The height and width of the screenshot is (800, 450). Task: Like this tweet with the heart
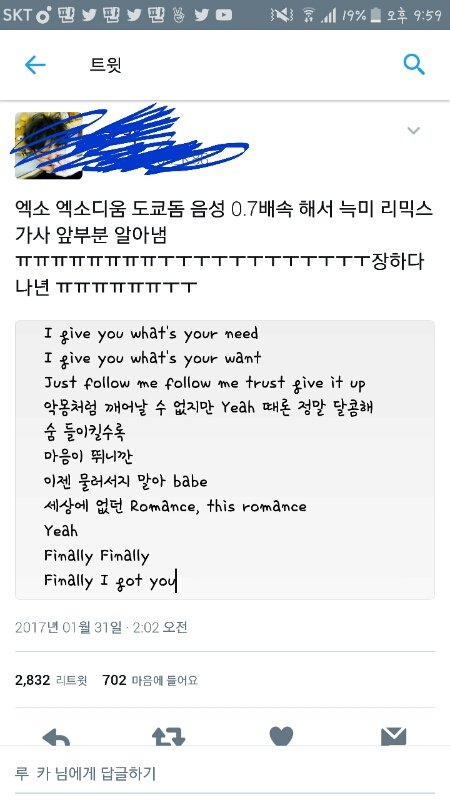coord(281,736)
